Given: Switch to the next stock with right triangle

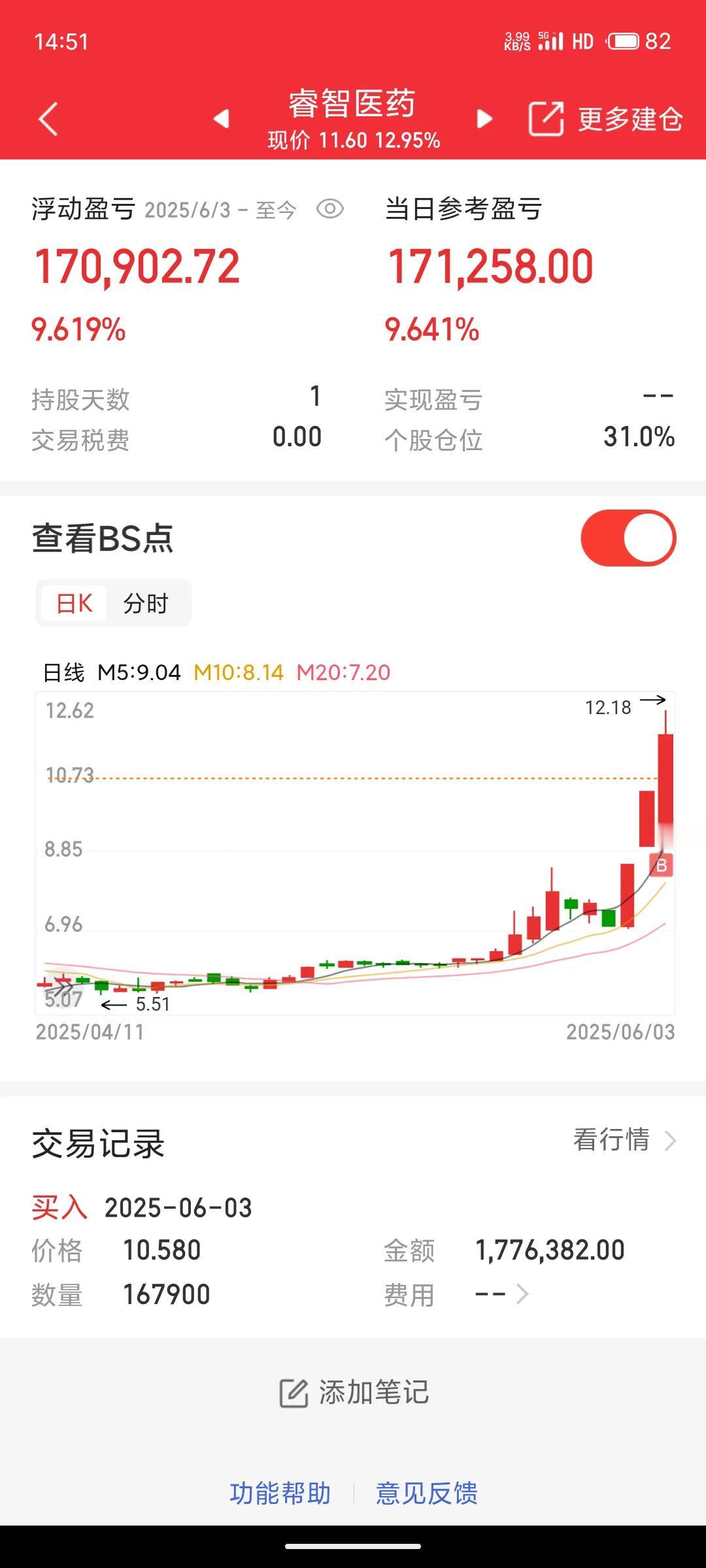Looking at the screenshot, I should [484, 119].
